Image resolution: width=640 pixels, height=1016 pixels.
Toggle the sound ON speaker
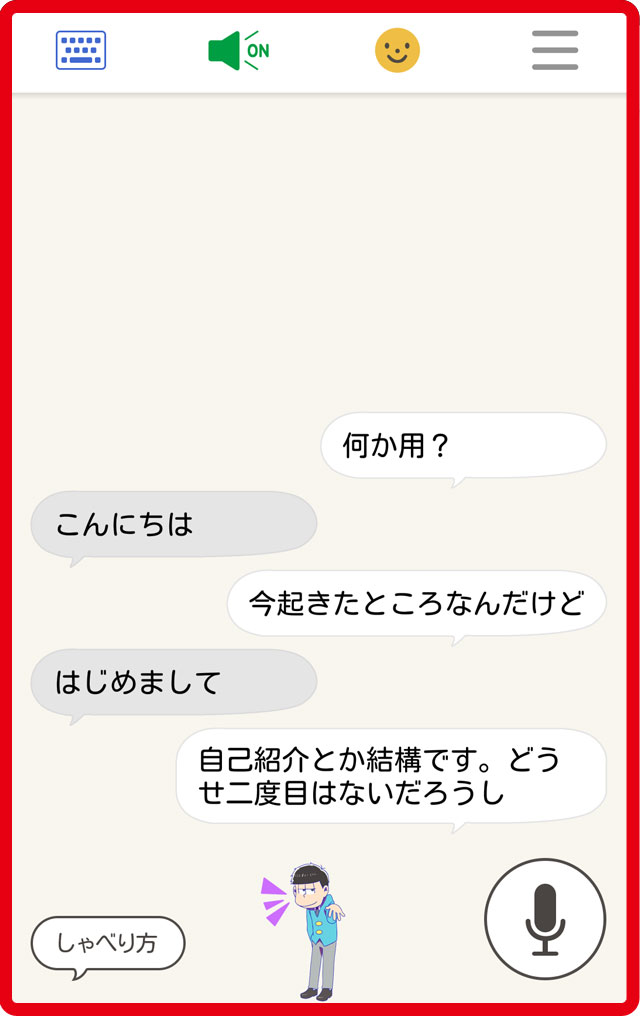[238, 50]
